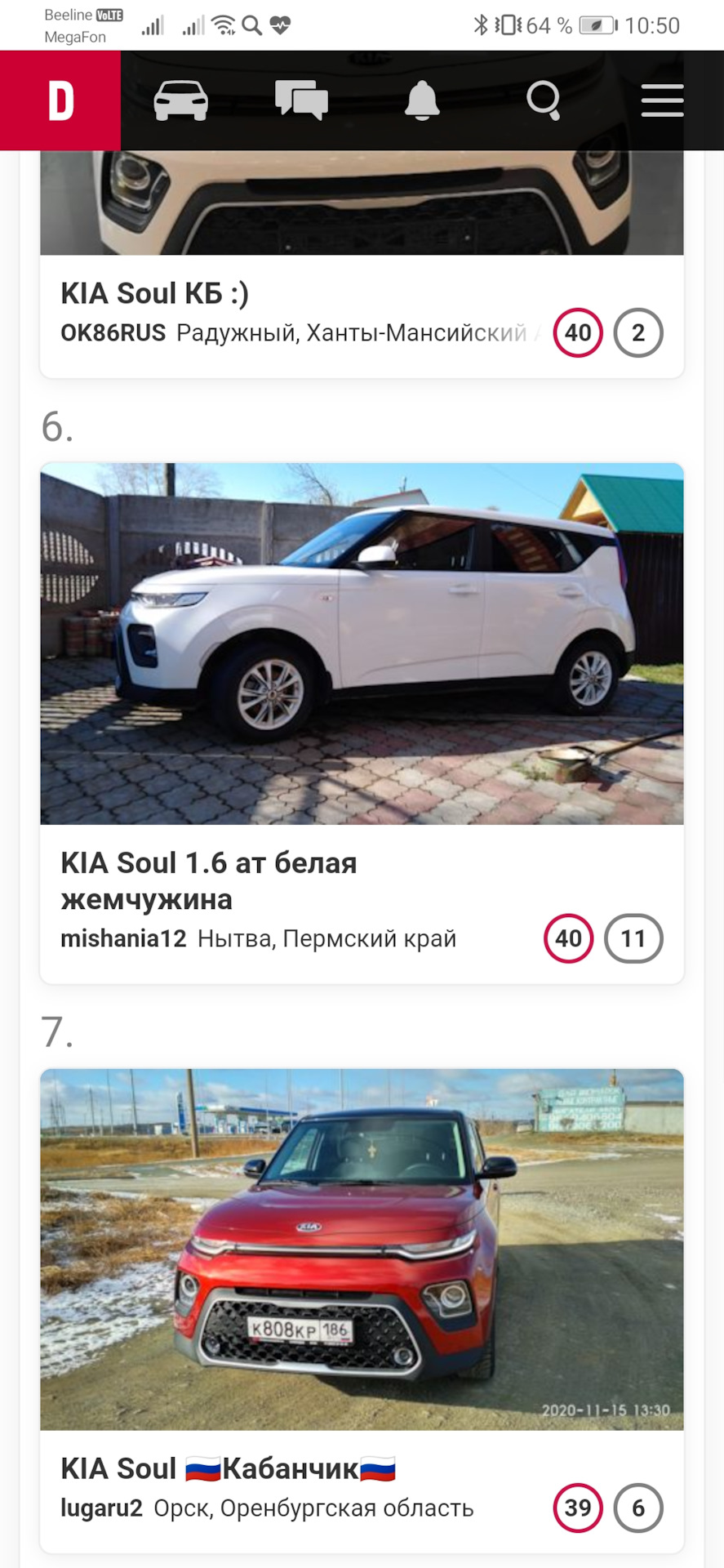Image resolution: width=724 pixels, height=1568 pixels.
Task: Open KIA Soul 1.6 ат белая жемчужина title
Action: coord(208,881)
